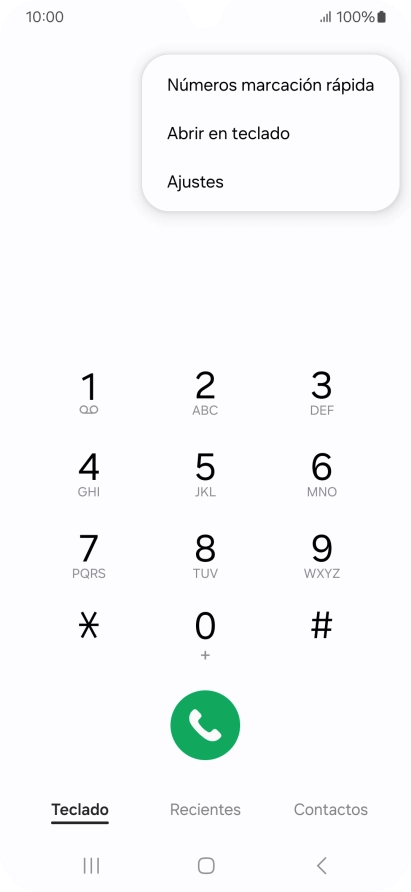Tap the 4 GHI key
411x892 pixels.
click(x=89, y=475)
